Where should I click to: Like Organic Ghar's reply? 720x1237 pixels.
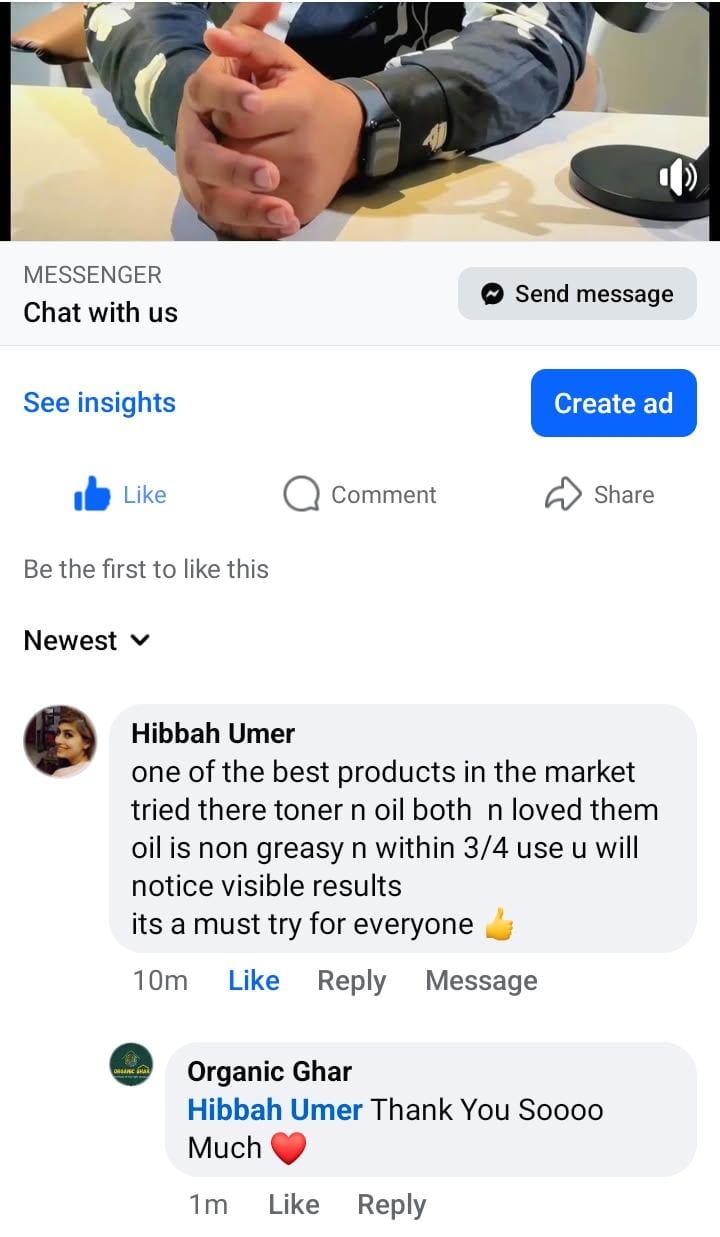(293, 1205)
